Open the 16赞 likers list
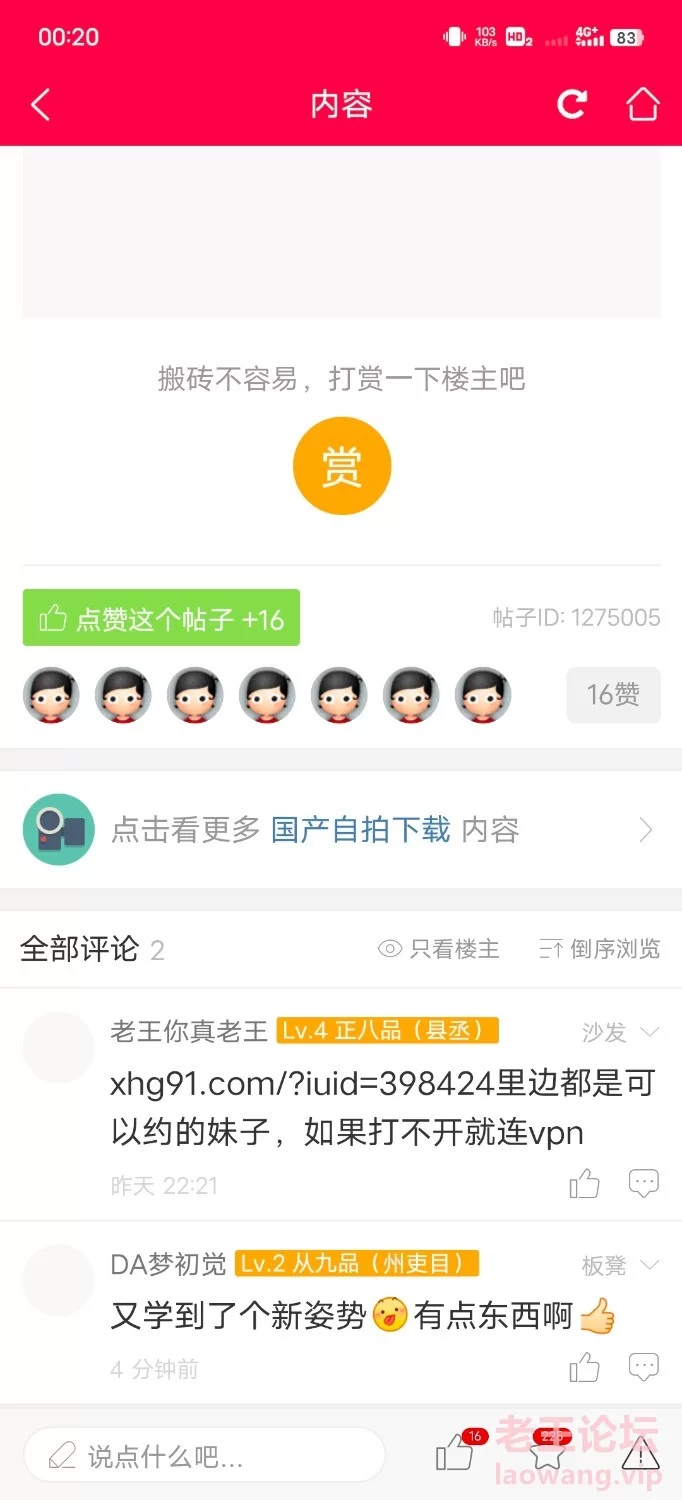 tap(613, 695)
